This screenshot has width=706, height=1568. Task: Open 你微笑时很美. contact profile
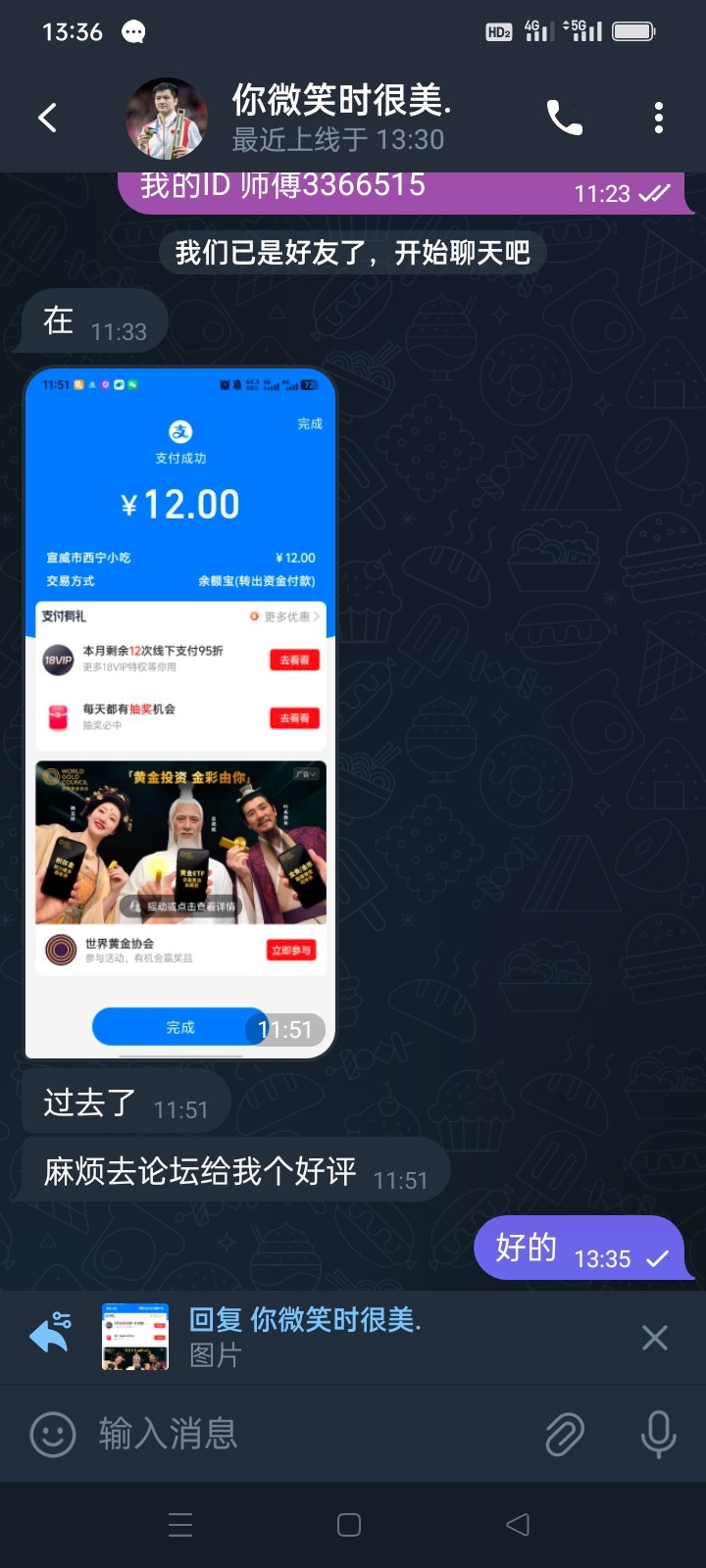point(338,118)
